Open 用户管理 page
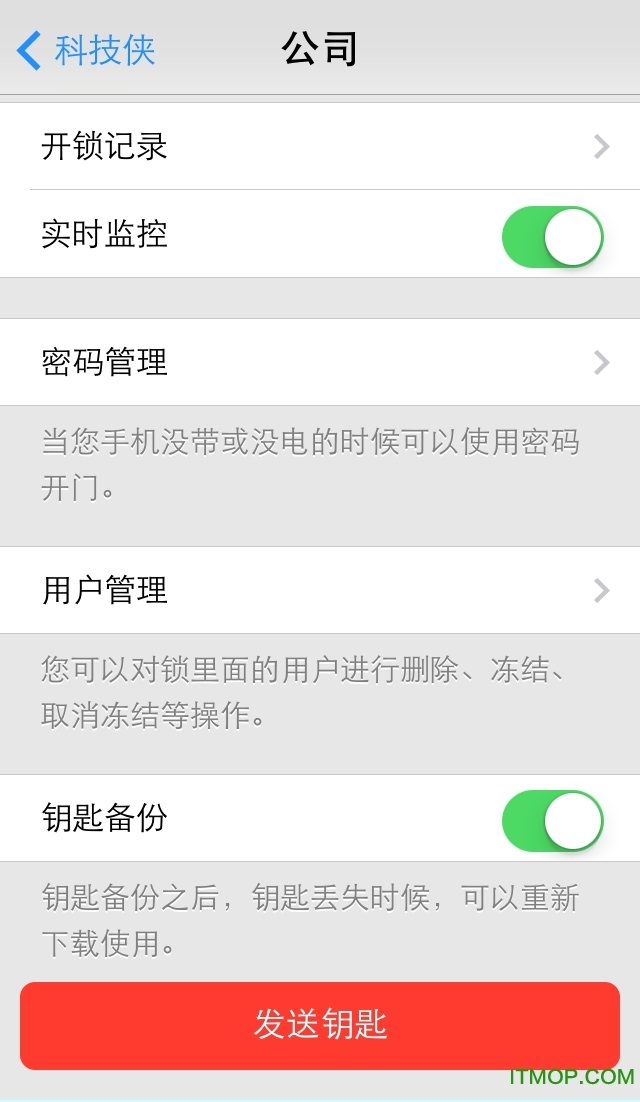This screenshot has width=640, height=1102. point(320,590)
